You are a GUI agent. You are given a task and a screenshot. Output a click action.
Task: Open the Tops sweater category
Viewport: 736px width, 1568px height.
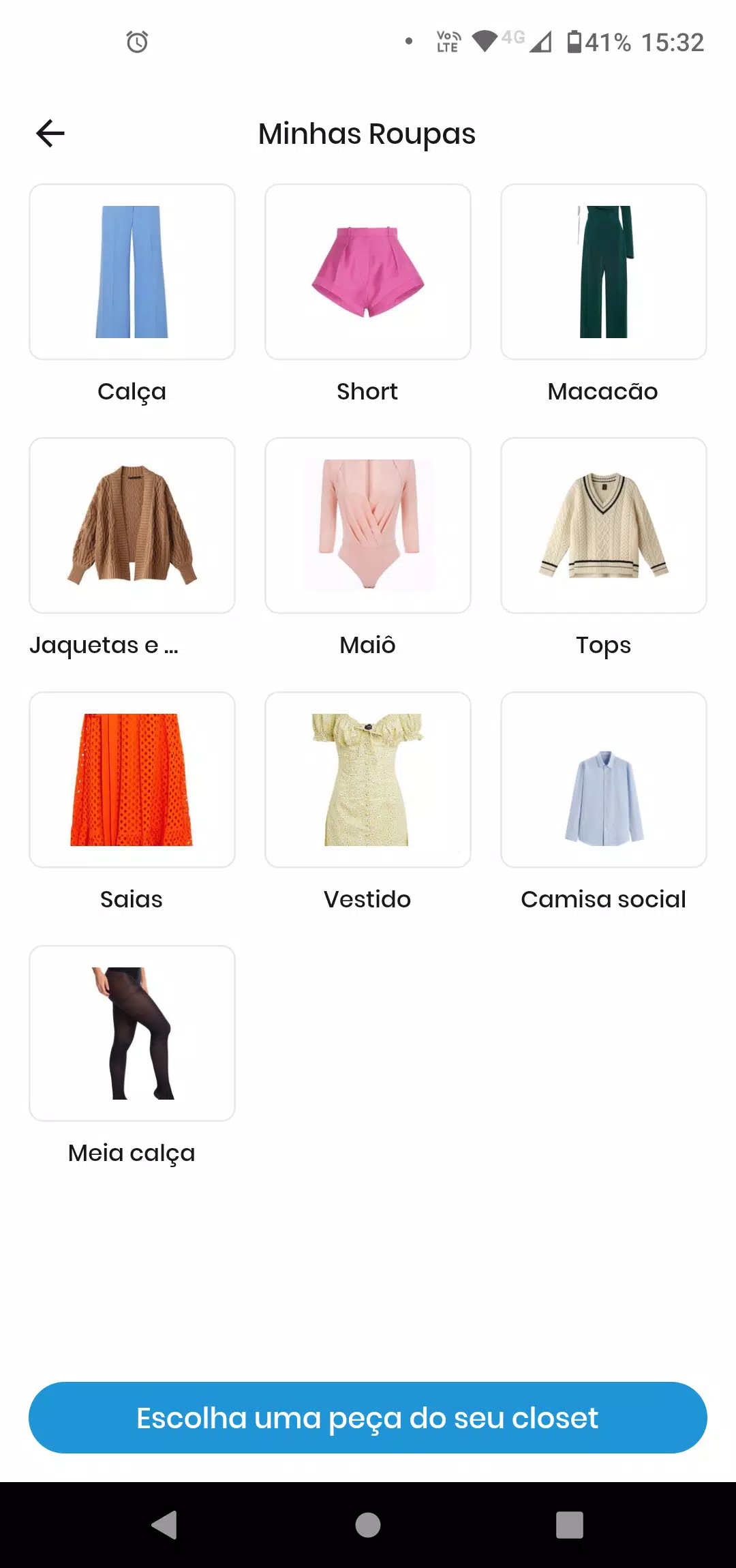[x=603, y=525]
